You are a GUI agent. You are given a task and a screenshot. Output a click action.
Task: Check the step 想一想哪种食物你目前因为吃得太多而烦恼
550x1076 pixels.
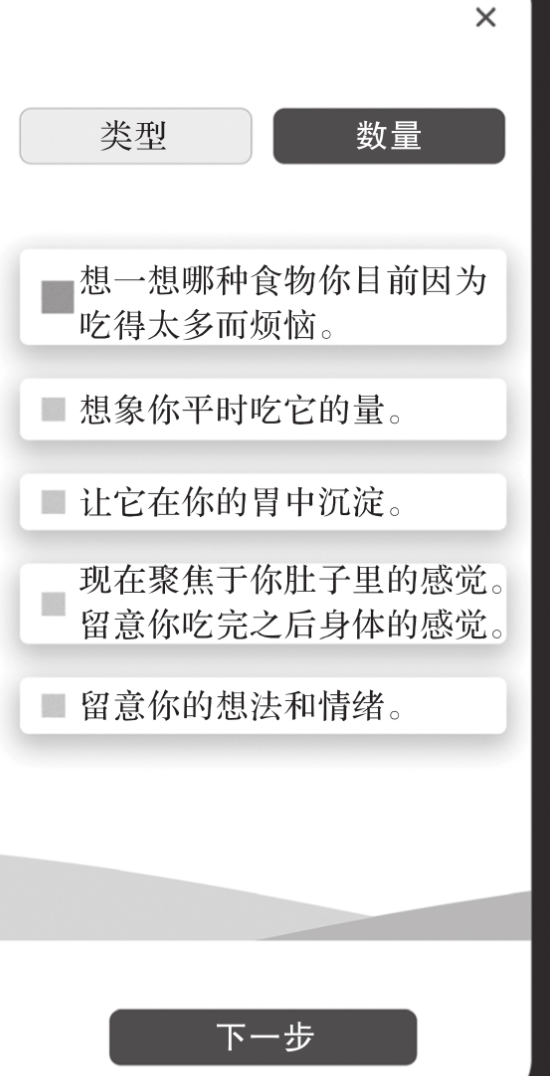coord(57,297)
